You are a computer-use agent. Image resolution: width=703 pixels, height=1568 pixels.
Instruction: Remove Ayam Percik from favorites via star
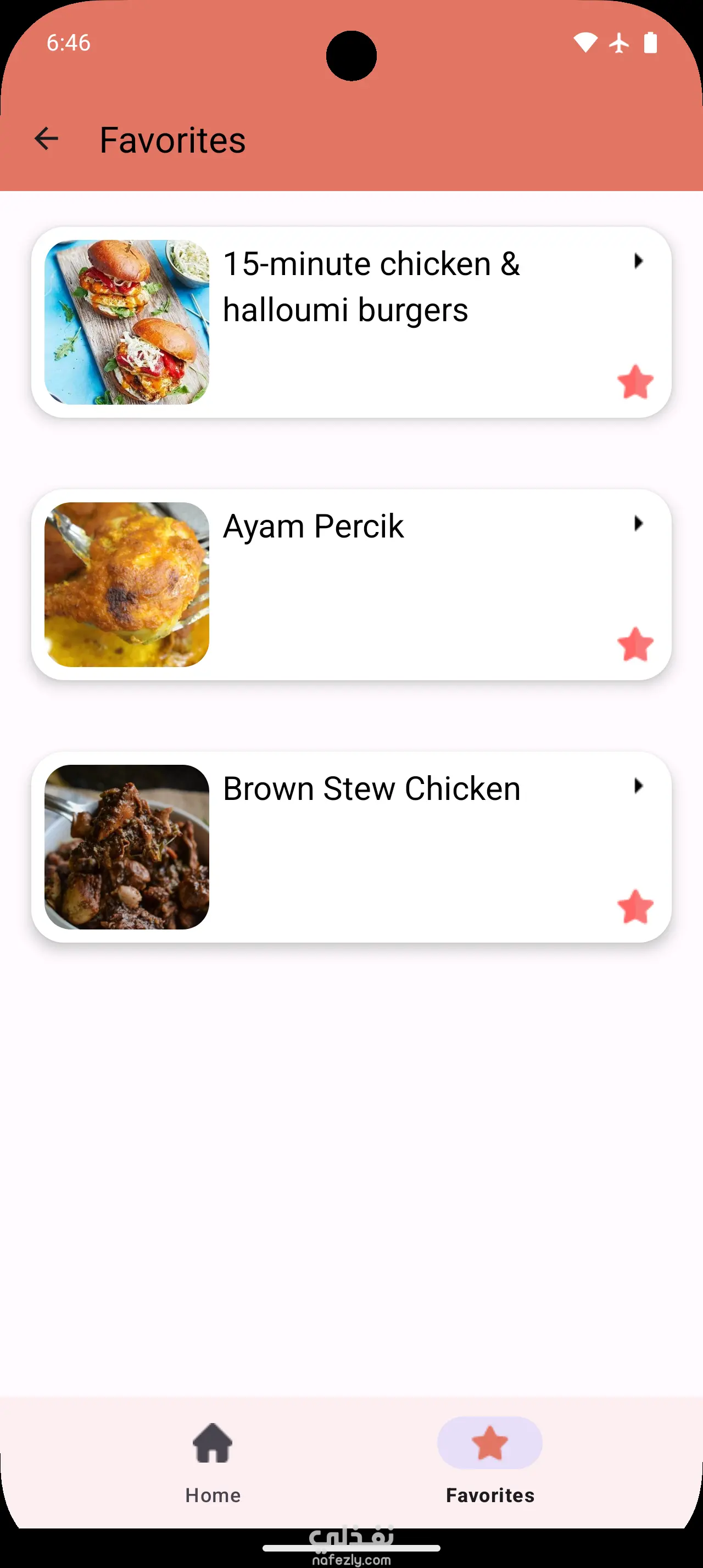click(635, 645)
